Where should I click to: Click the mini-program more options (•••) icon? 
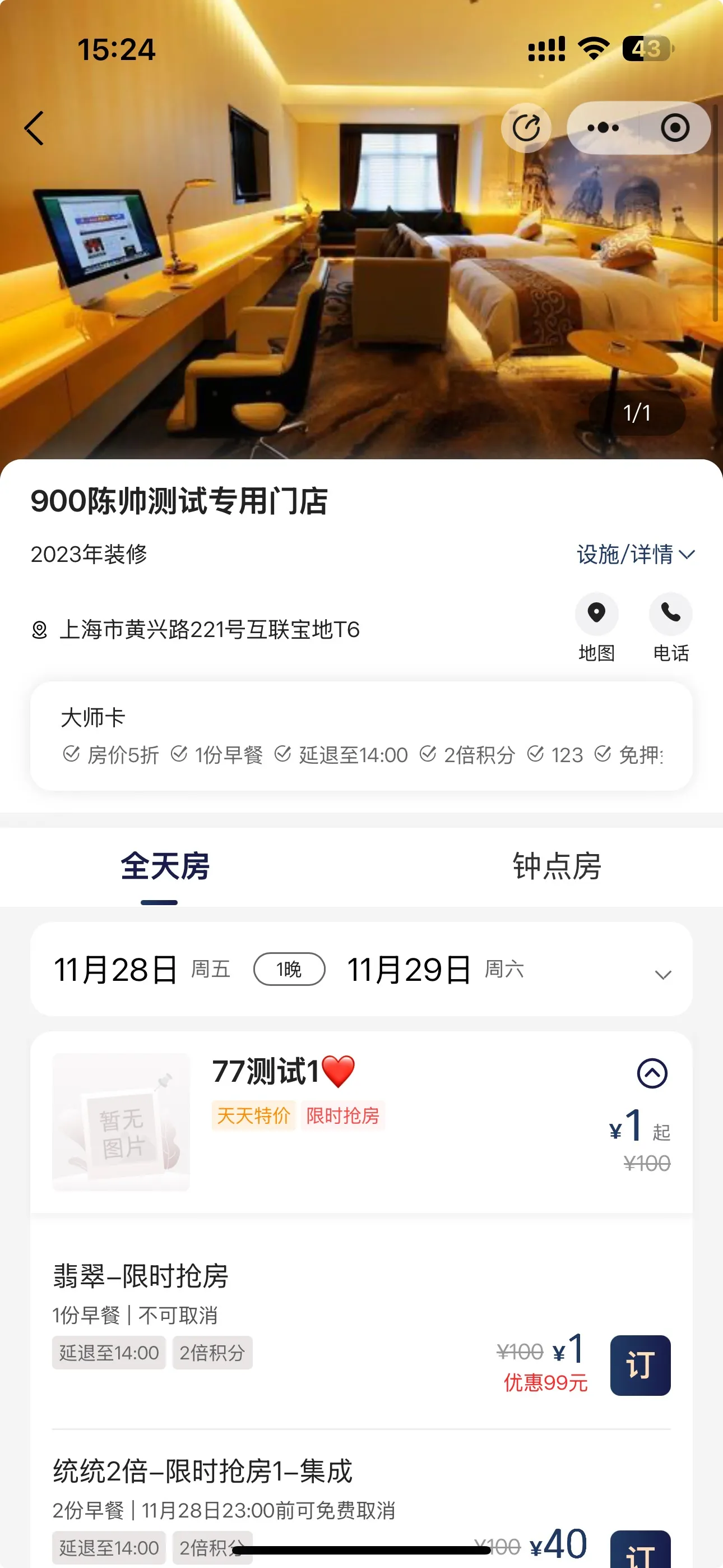click(602, 128)
